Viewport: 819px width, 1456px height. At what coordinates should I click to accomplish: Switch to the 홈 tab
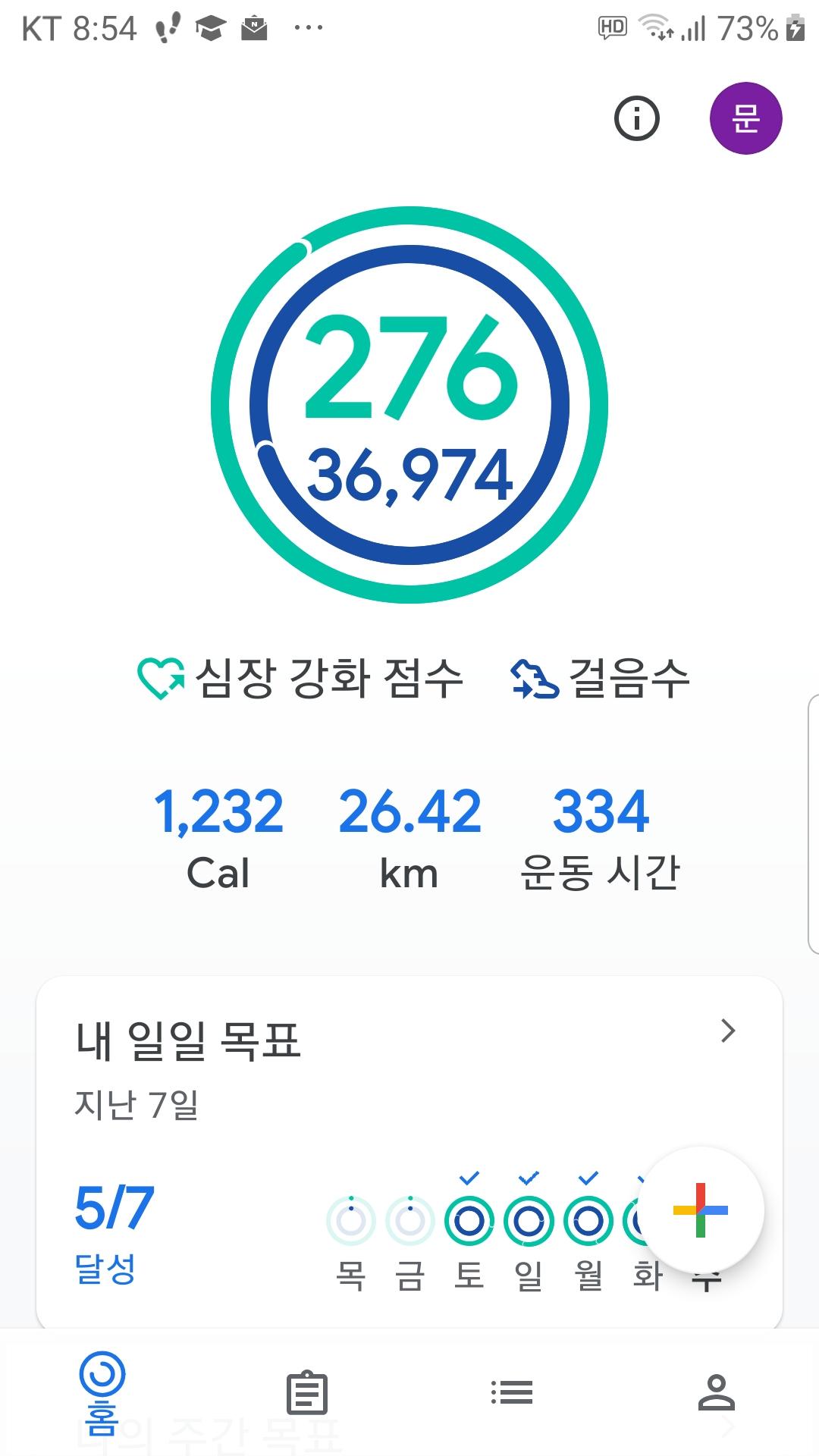click(102, 1392)
